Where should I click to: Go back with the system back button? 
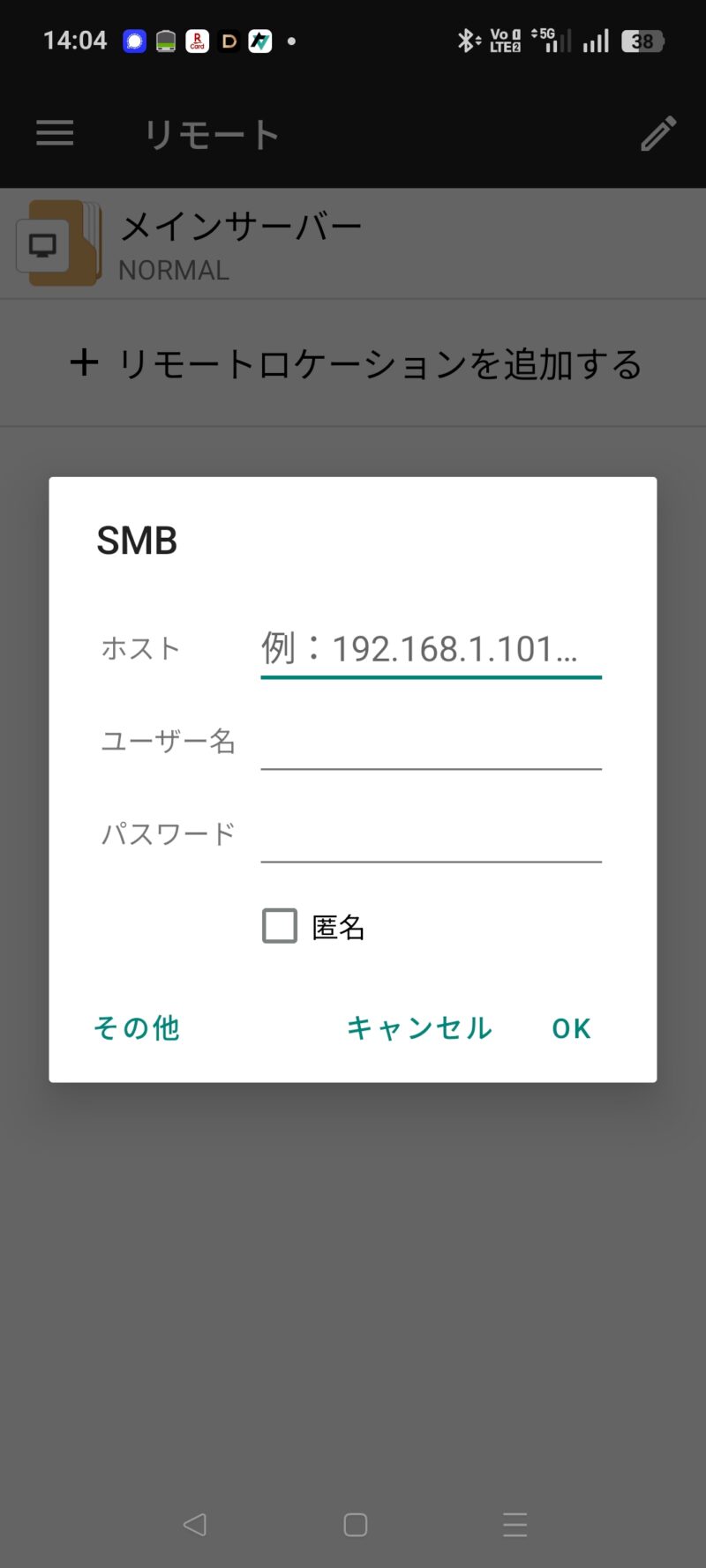[195, 1525]
